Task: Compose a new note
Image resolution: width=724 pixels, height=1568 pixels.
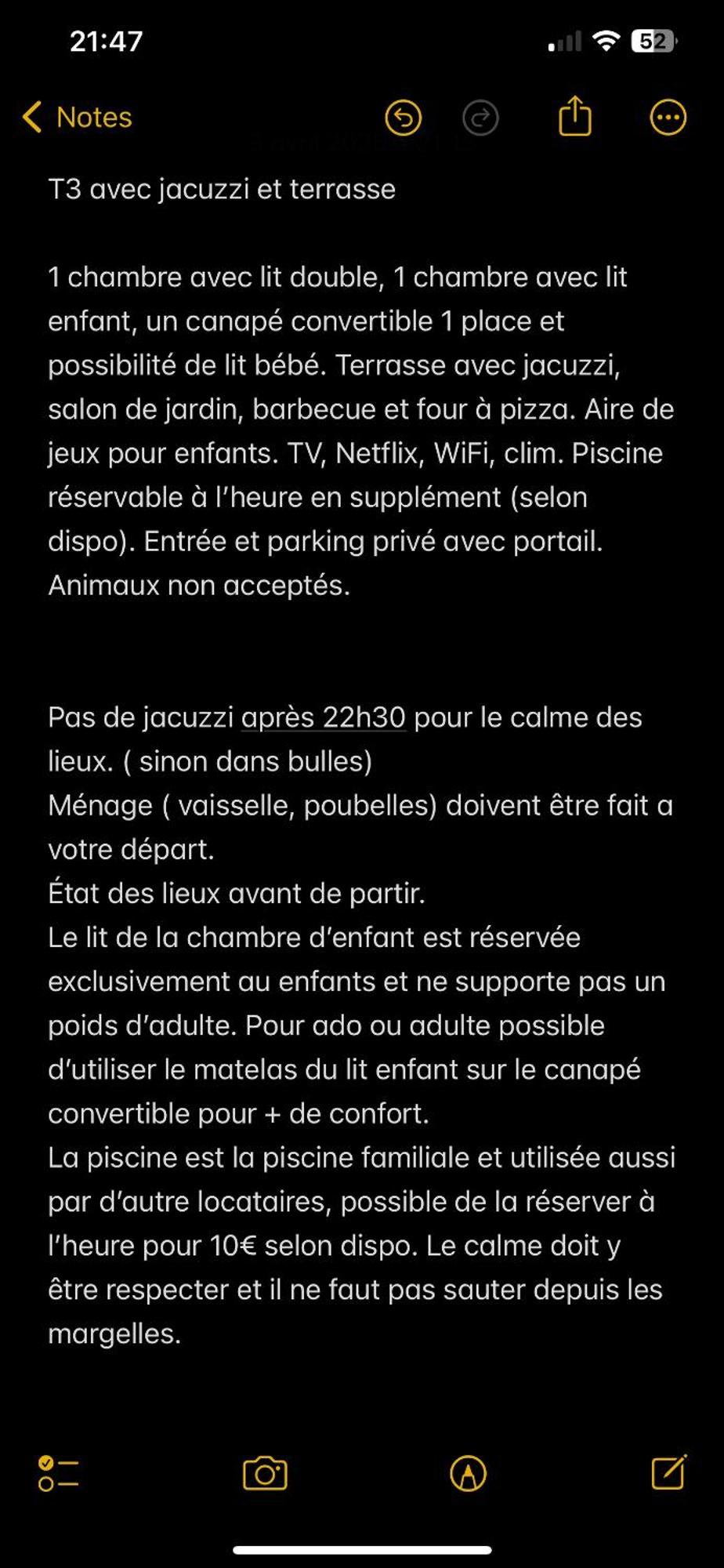Action: click(x=668, y=1472)
